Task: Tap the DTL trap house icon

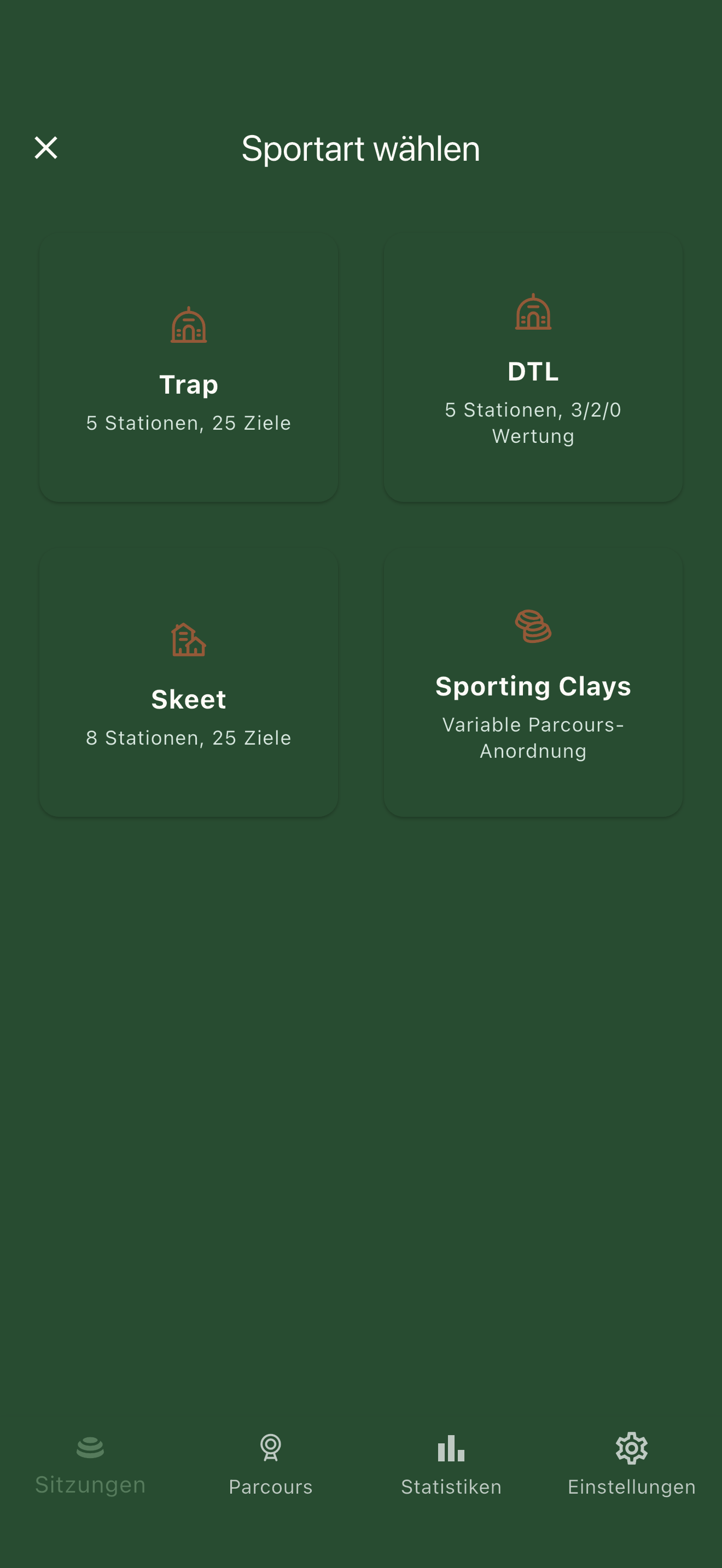Action: (533, 314)
